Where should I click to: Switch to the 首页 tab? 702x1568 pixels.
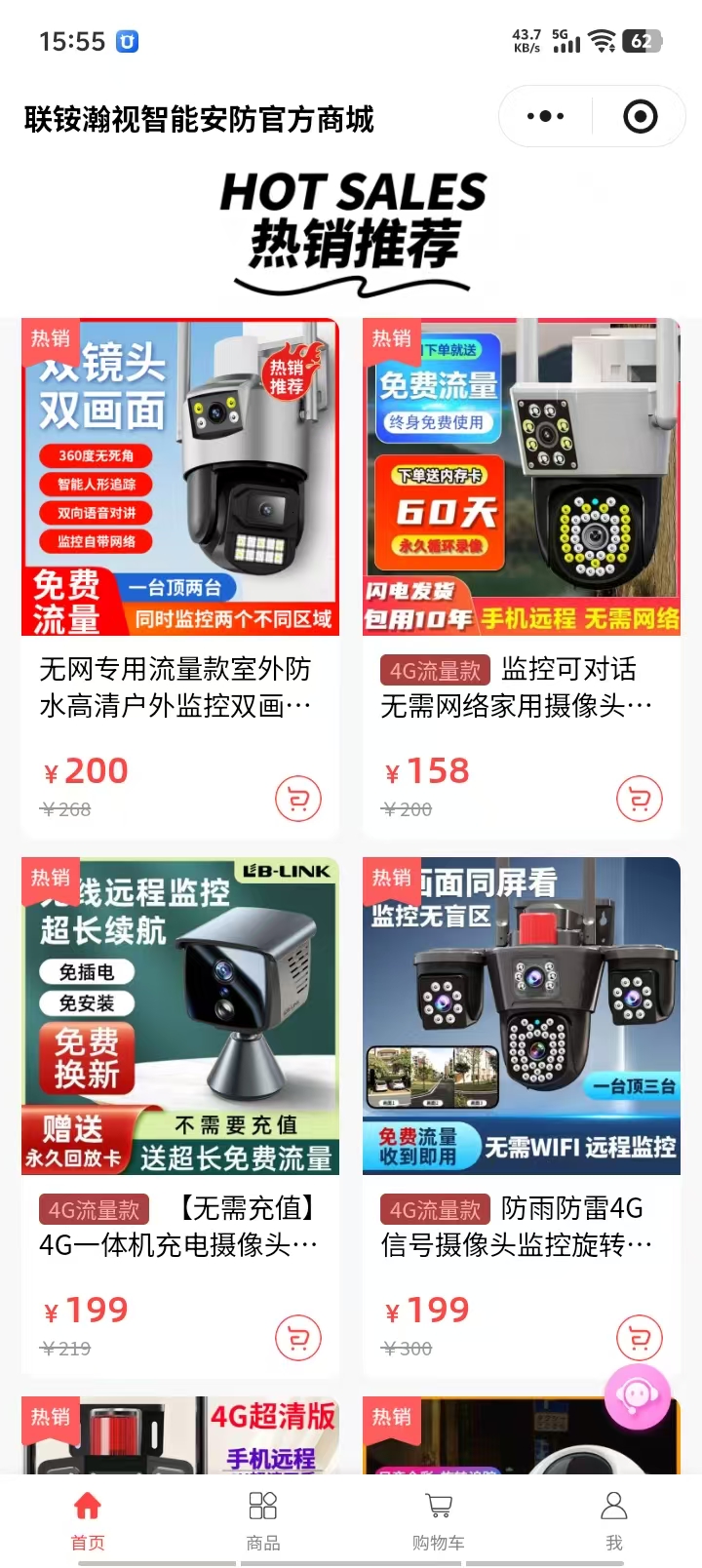[x=88, y=1519]
